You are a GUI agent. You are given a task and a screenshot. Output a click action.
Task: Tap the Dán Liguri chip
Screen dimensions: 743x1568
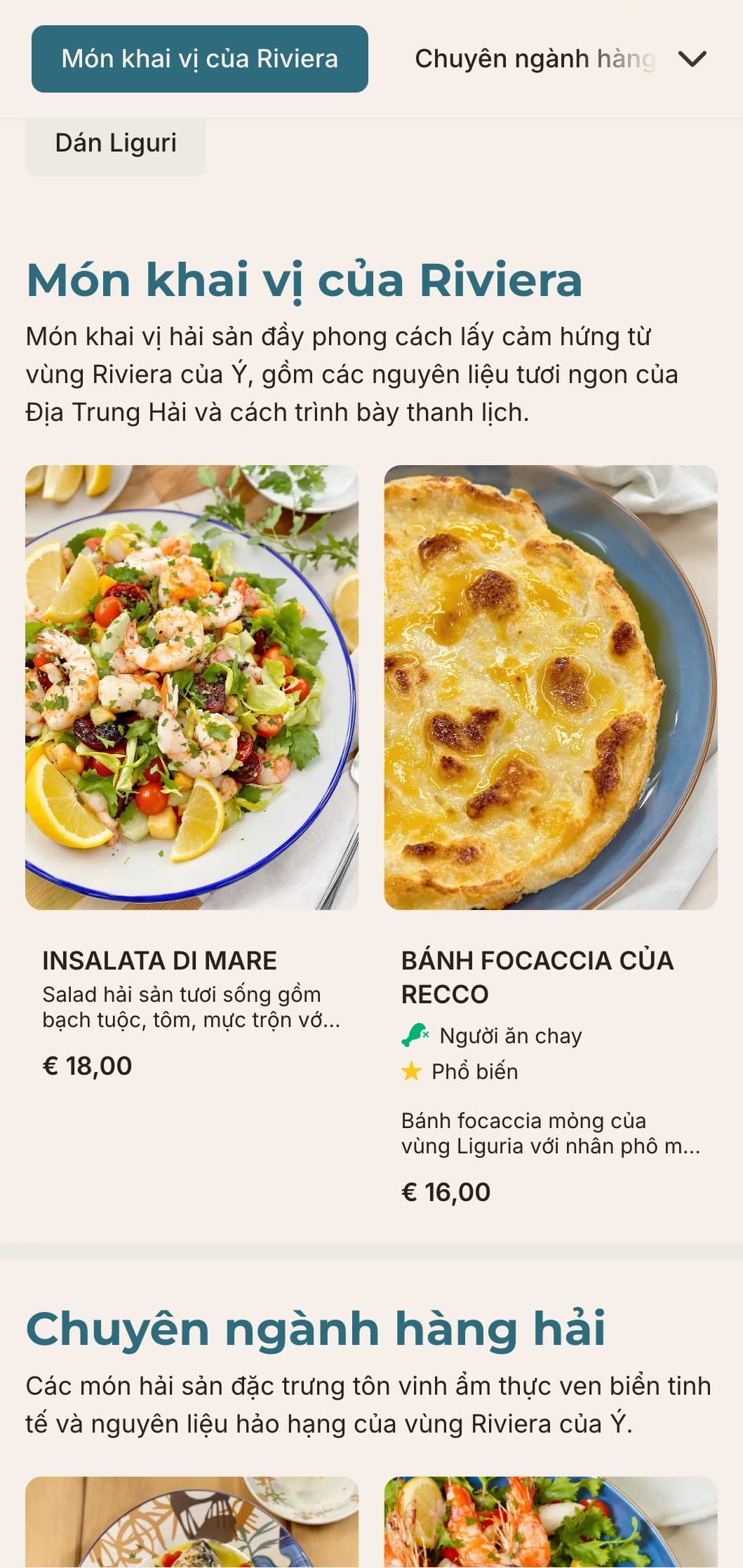click(x=116, y=144)
